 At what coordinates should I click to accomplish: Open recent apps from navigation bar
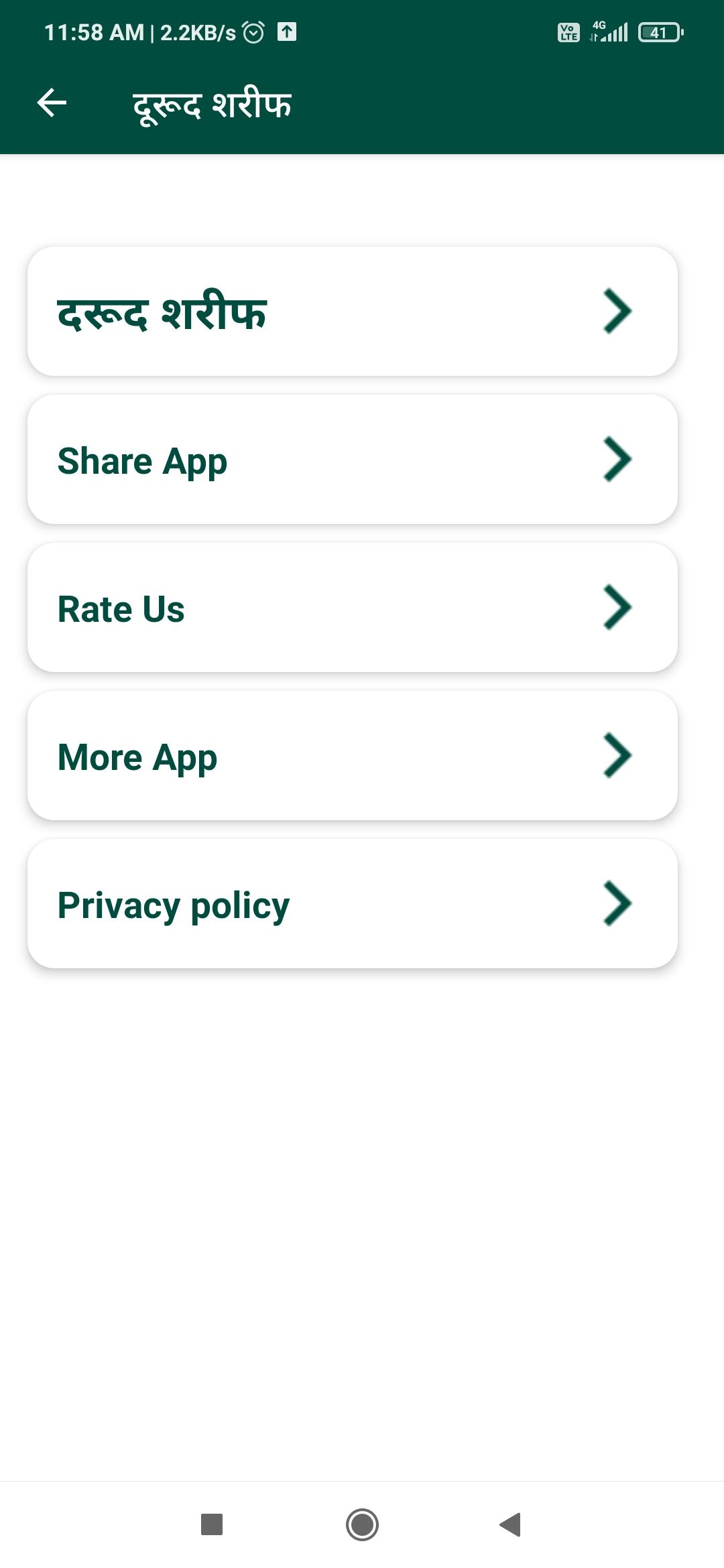pyautogui.click(x=212, y=1524)
